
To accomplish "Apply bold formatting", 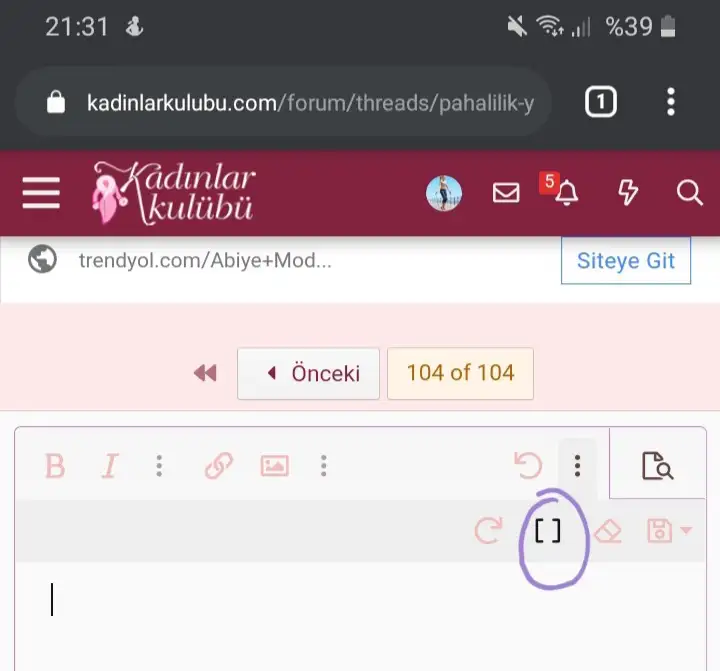I will 55,466.
